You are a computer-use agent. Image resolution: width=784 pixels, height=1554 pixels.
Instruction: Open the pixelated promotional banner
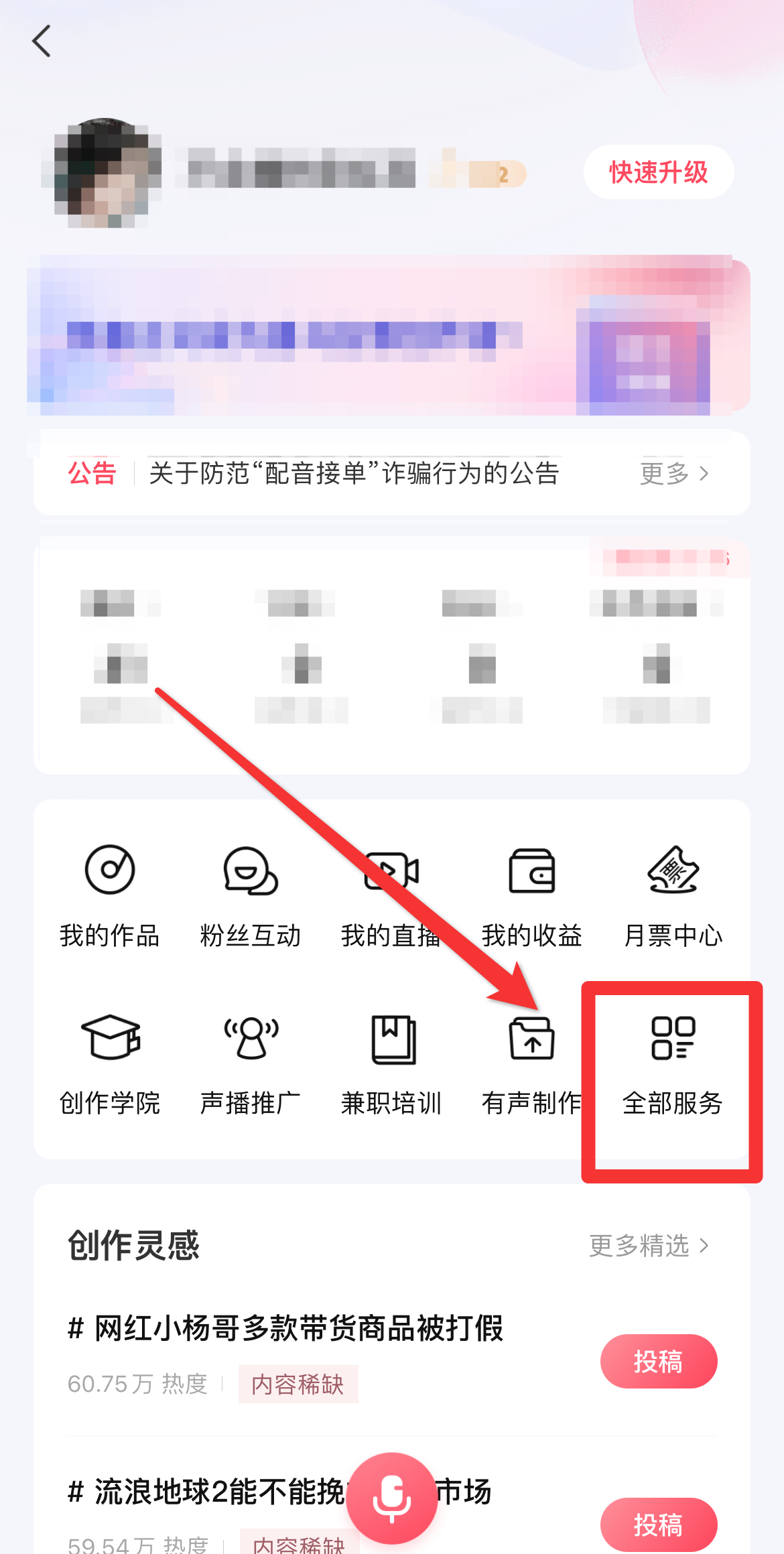point(389,335)
